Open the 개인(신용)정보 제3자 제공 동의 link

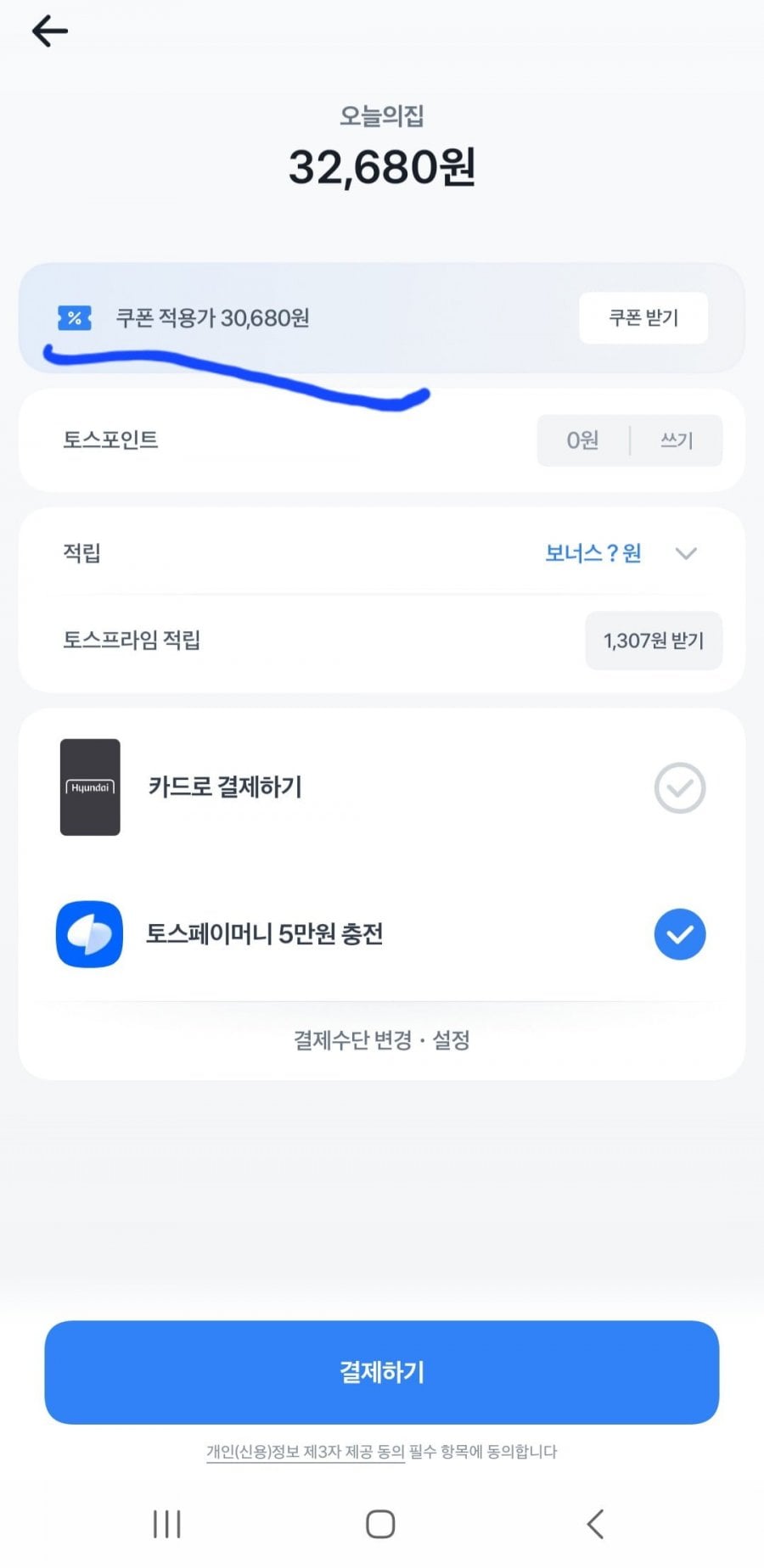point(305,1452)
